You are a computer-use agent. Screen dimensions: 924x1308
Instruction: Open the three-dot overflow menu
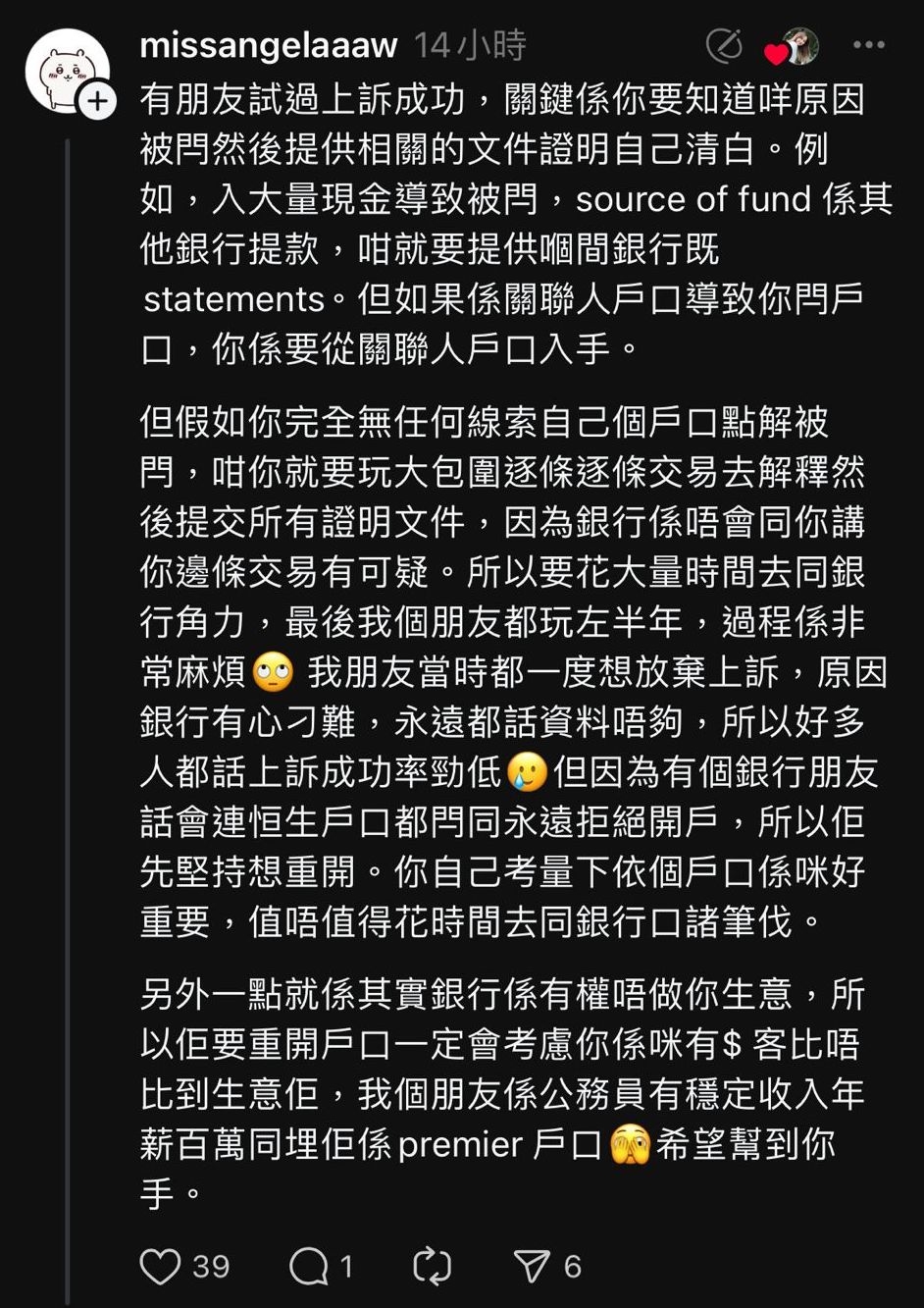click(868, 45)
